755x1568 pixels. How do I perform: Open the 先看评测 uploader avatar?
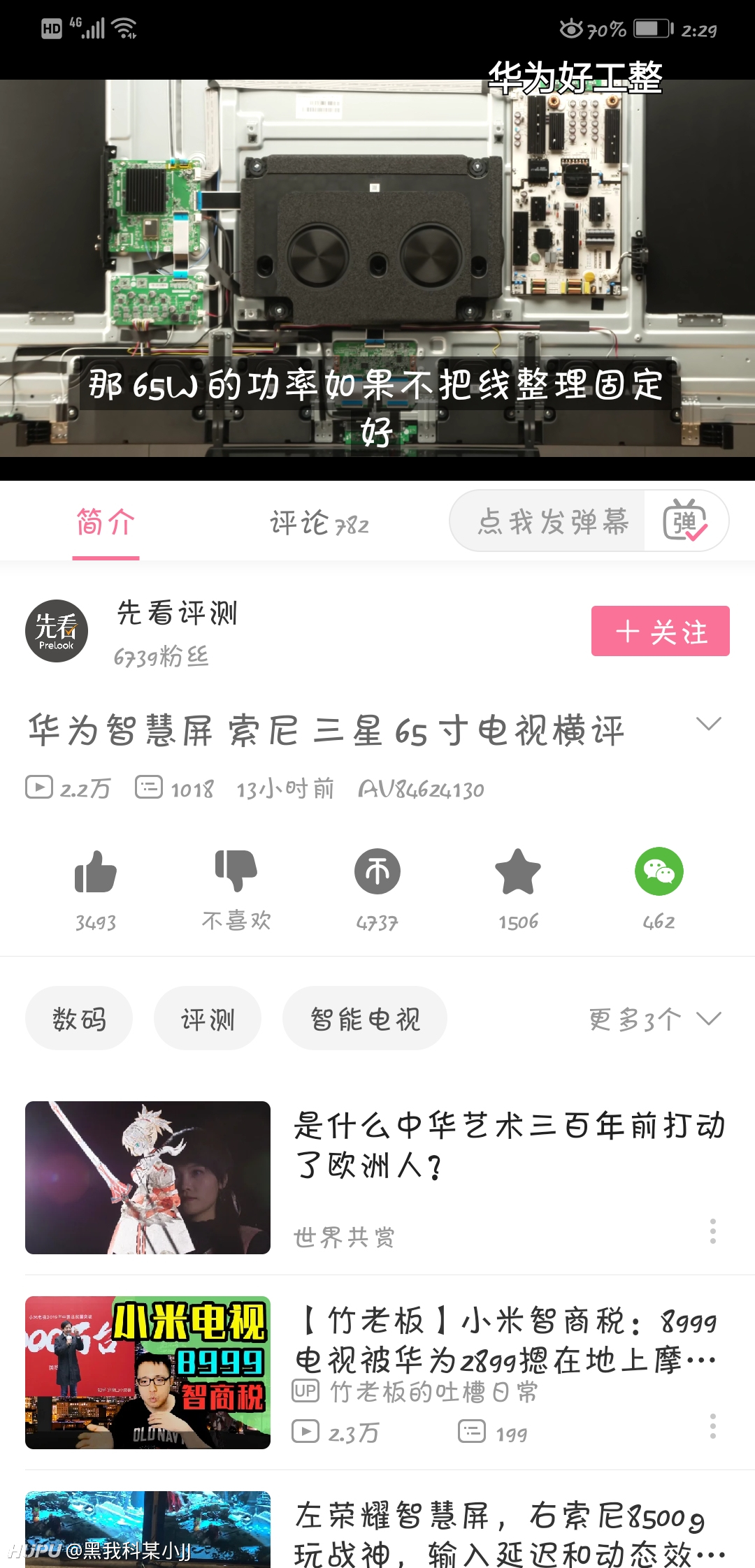click(x=57, y=631)
